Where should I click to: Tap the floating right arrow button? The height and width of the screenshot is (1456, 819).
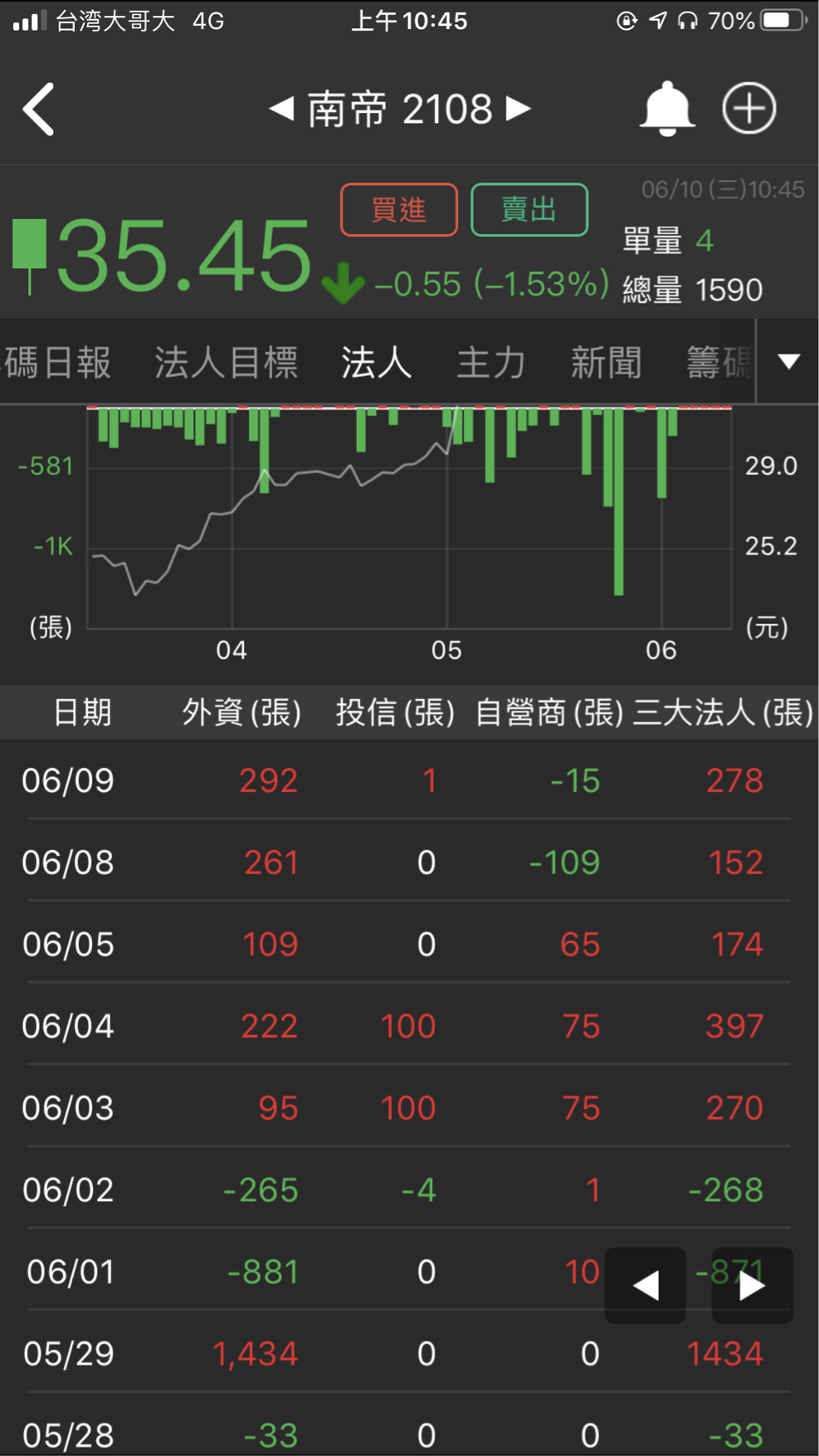pyautogui.click(x=752, y=1285)
